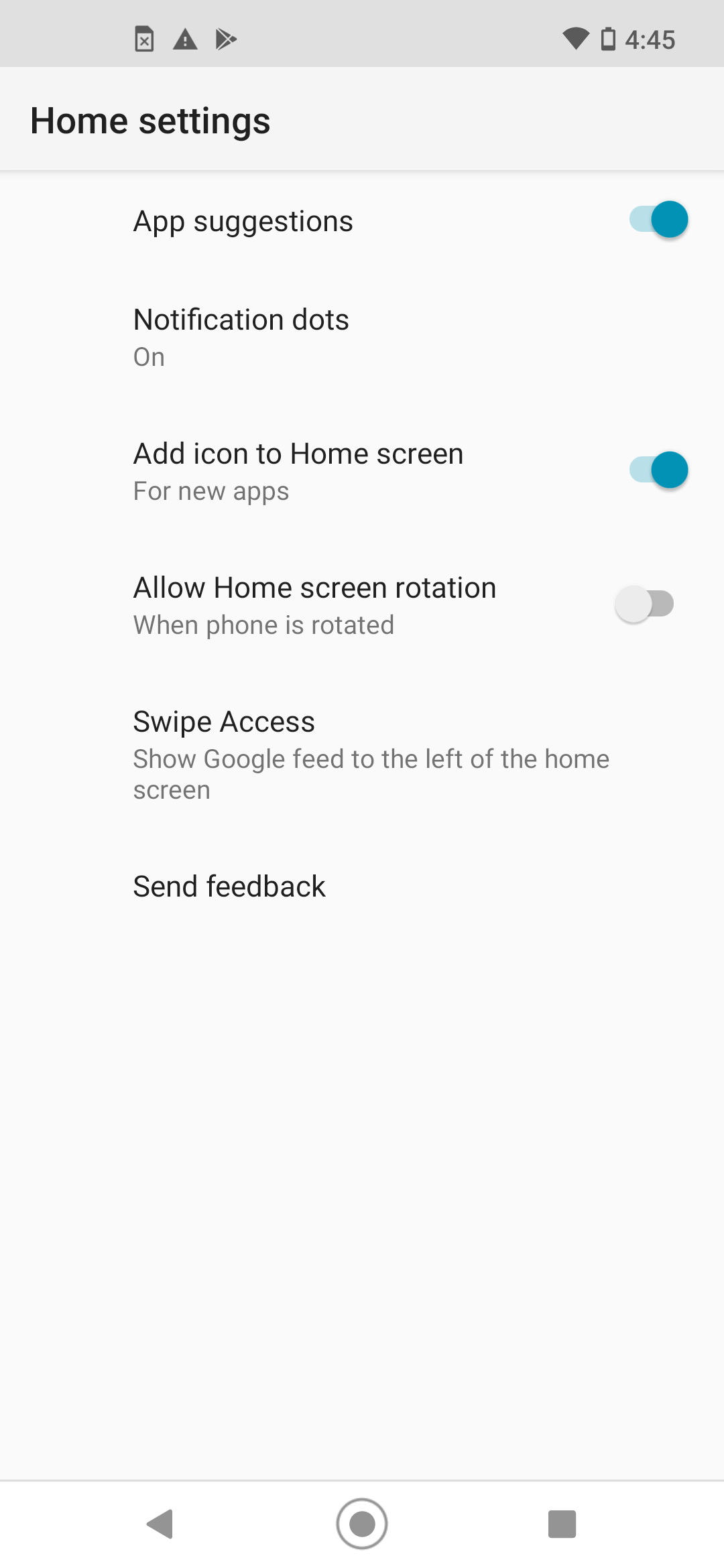Disable Add icon to Home screen
The width and height of the screenshot is (724, 1568).
(658, 470)
